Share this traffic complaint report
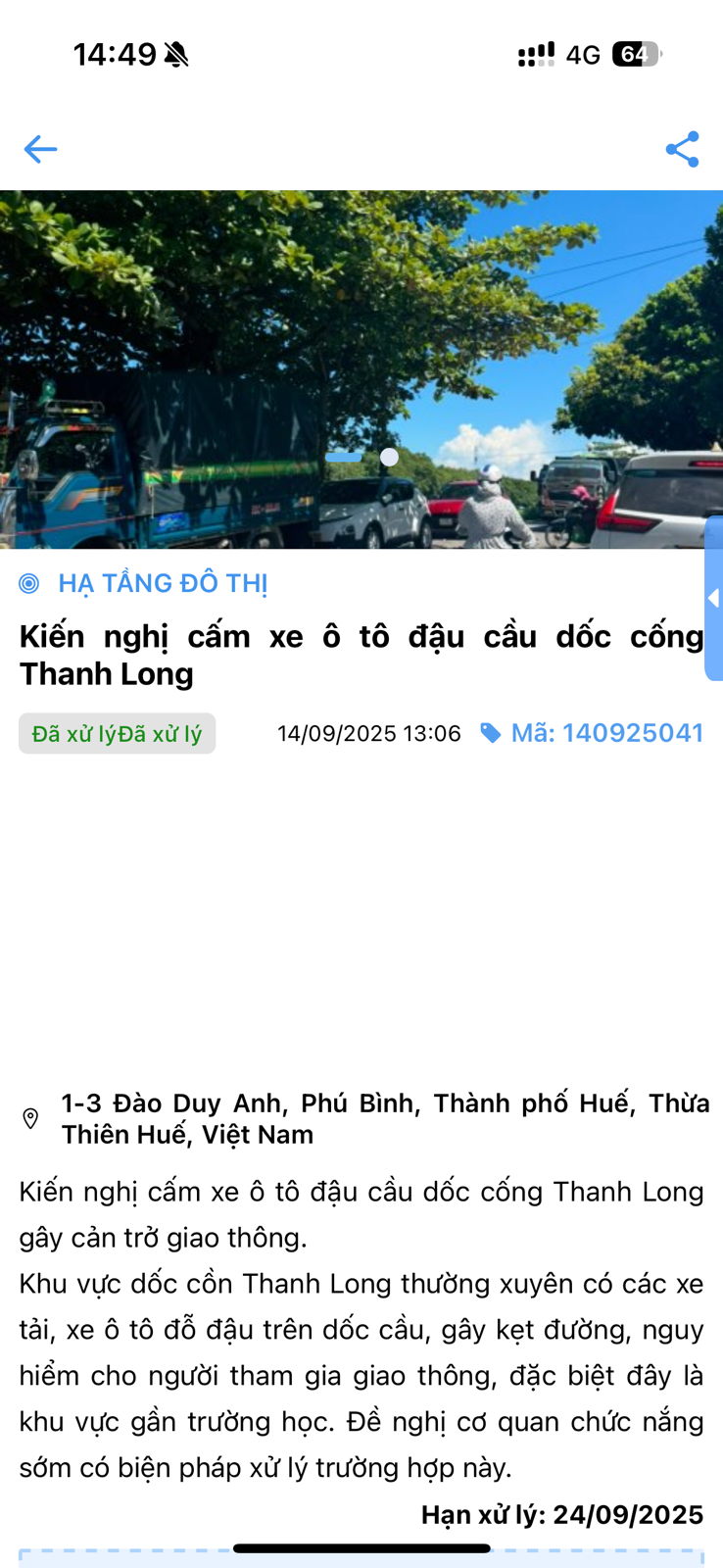723x1568 pixels. (x=682, y=149)
